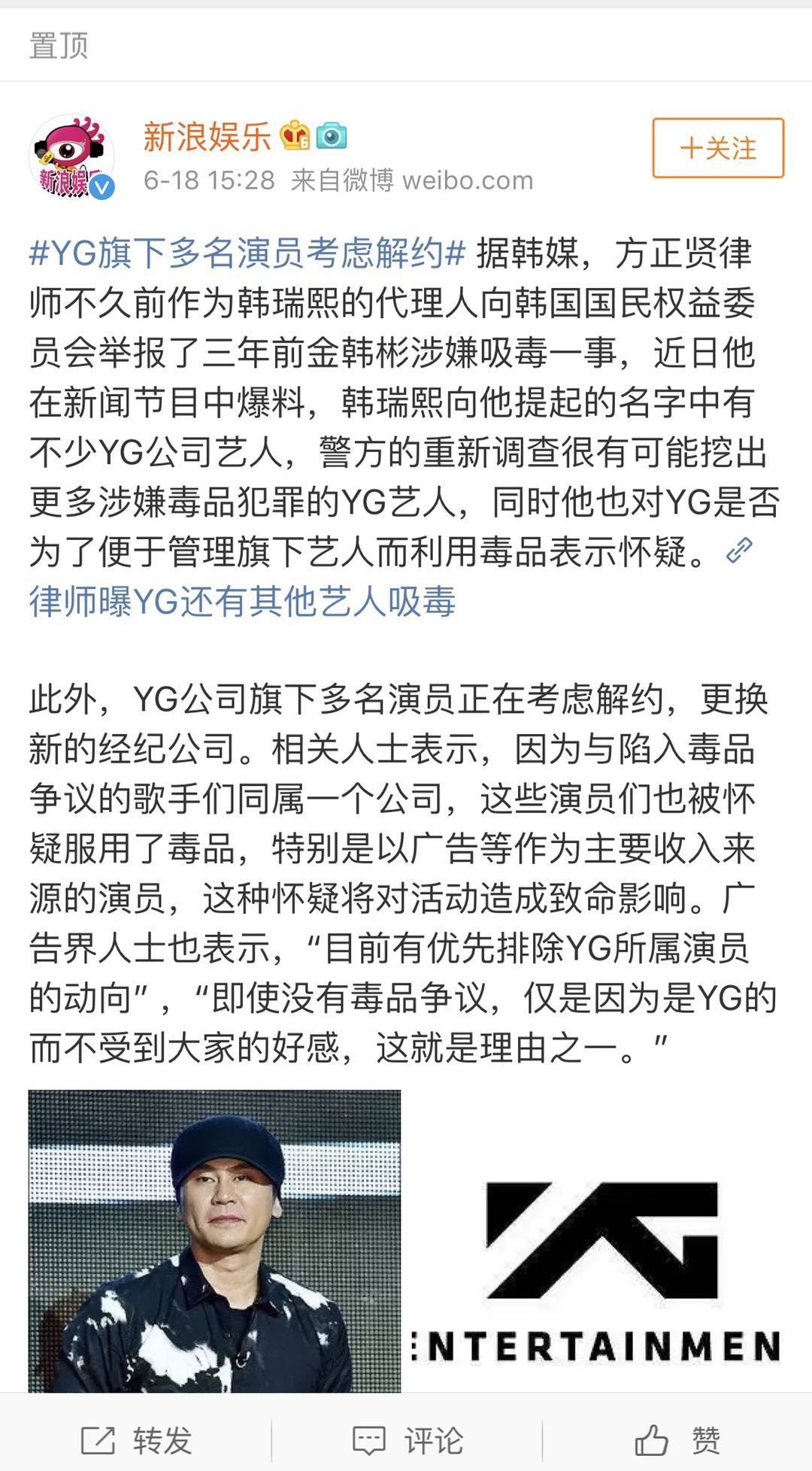The width and height of the screenshot is (812, 1471).
Task: View the YG Entertainment logo image
Action: (x=598, y=1239)
